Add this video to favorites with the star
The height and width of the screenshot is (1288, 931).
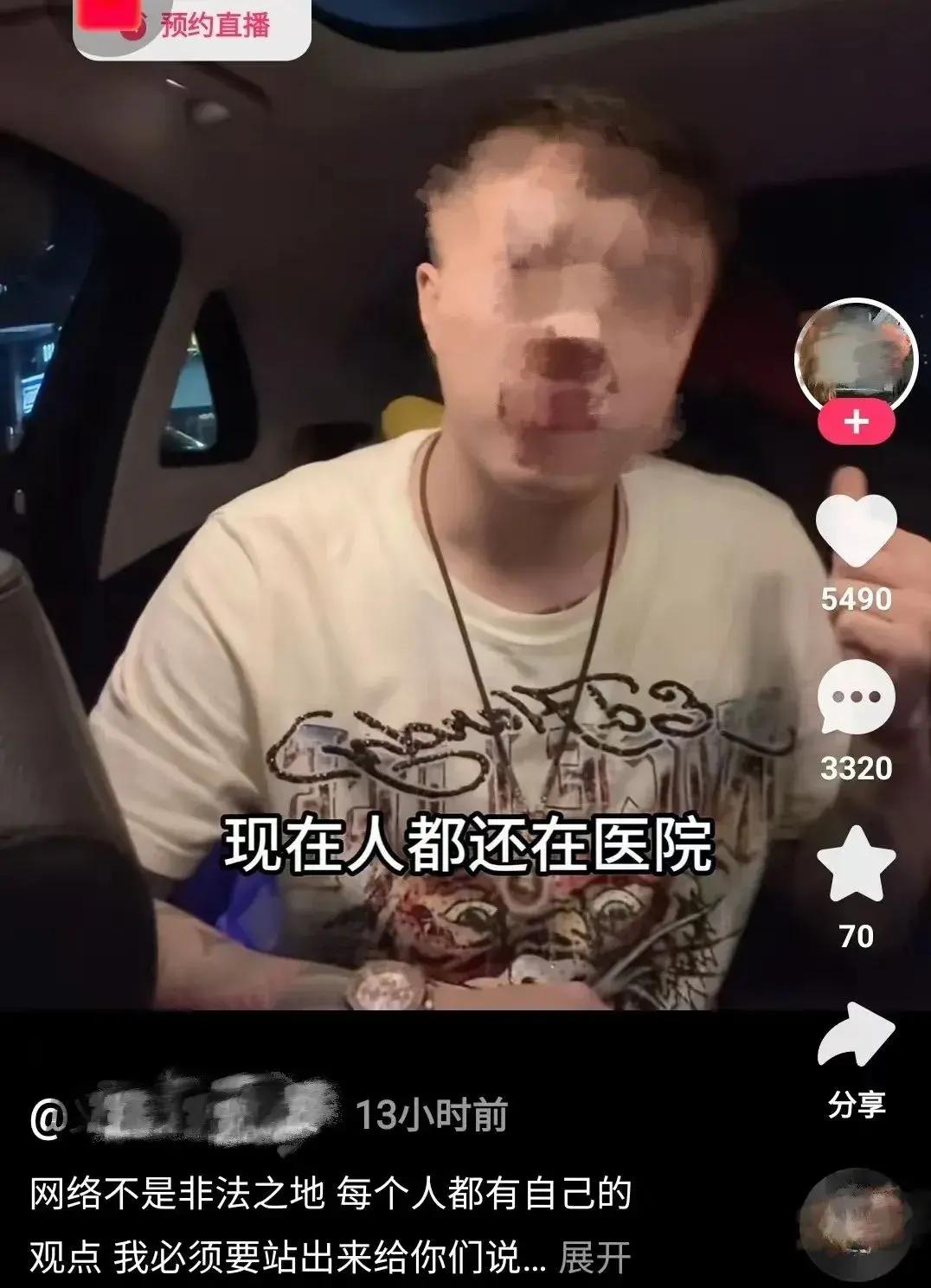856,864
